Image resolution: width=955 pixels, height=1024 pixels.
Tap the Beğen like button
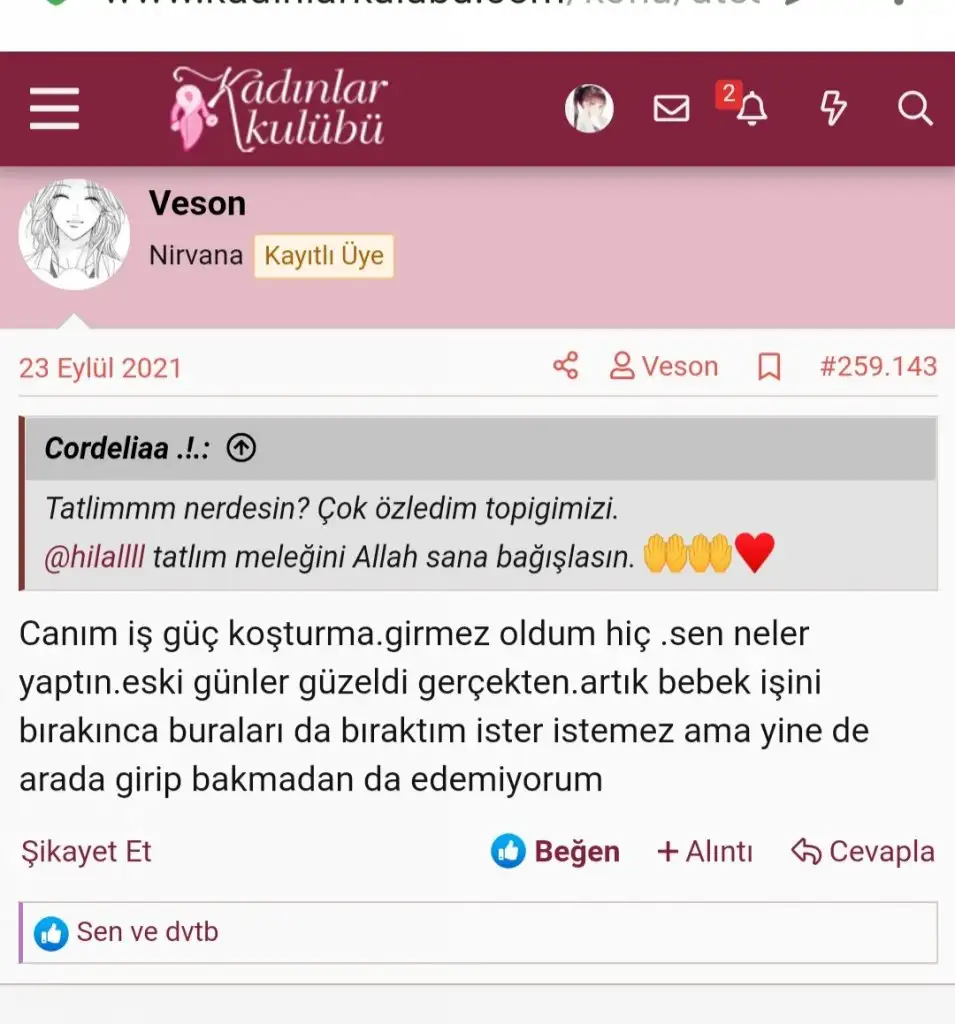[x=556, y=852]
